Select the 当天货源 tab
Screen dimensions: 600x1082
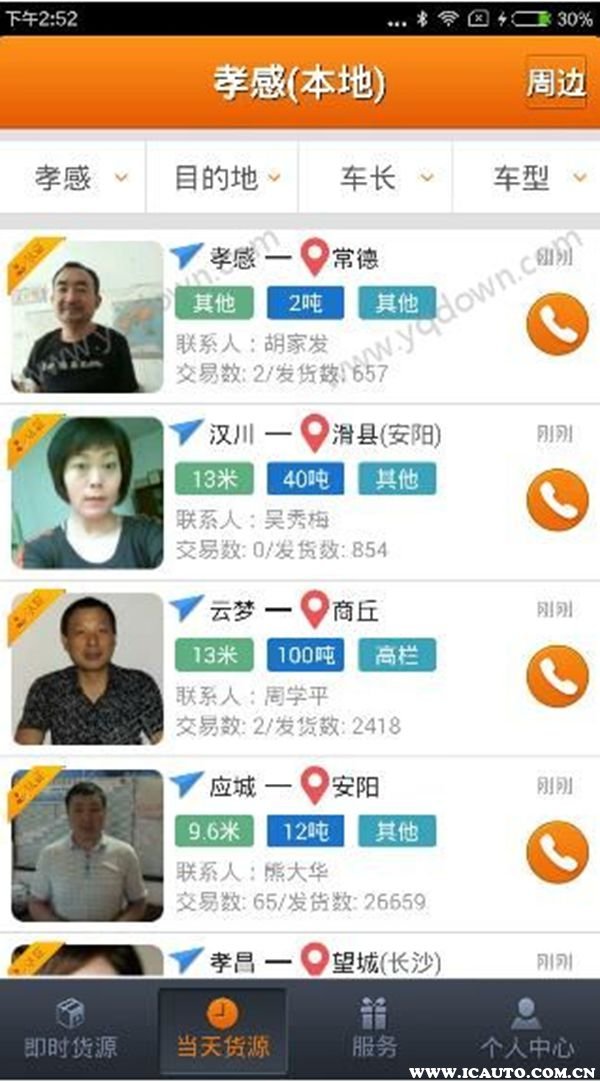pos(223,1030)
